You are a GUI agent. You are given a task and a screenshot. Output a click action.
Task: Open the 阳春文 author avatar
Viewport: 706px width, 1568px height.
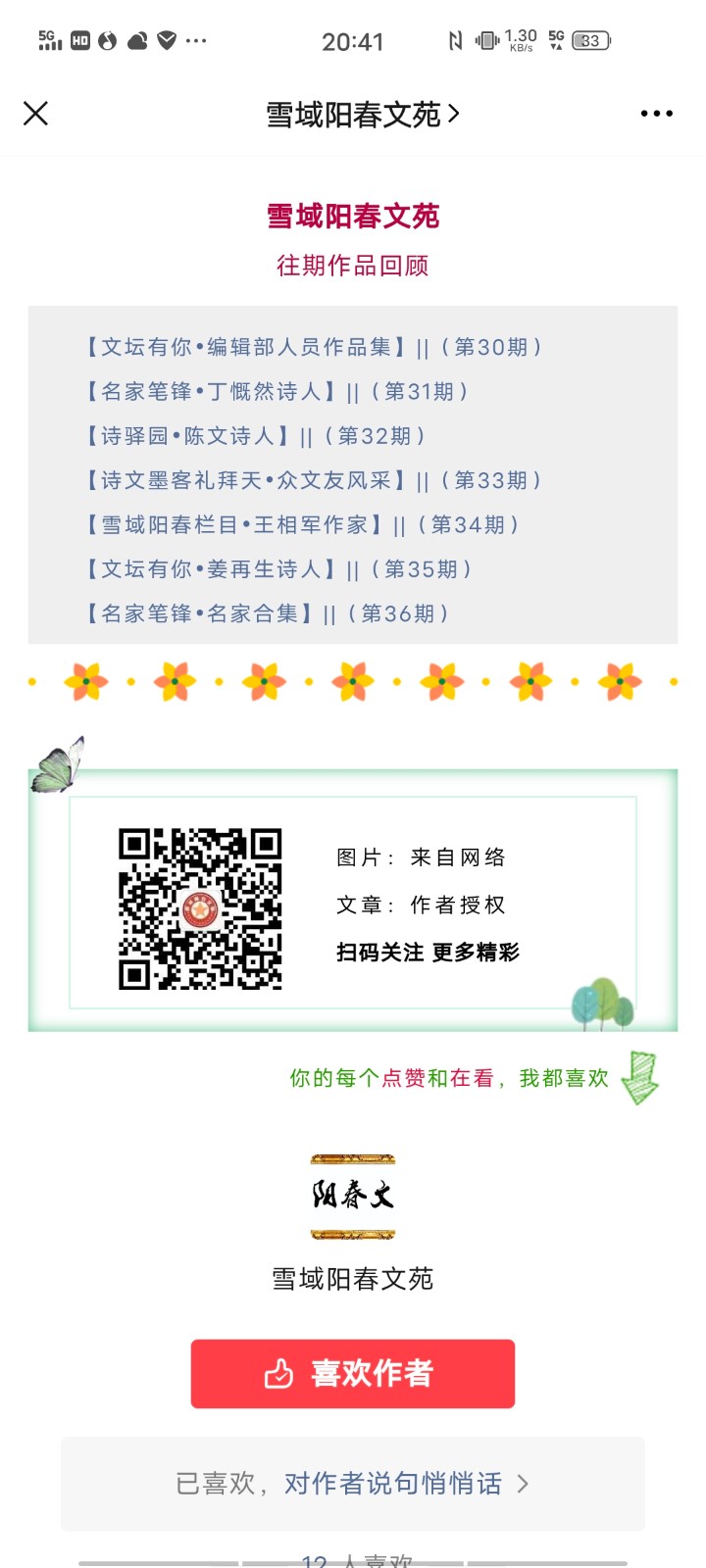(352, 1196)
